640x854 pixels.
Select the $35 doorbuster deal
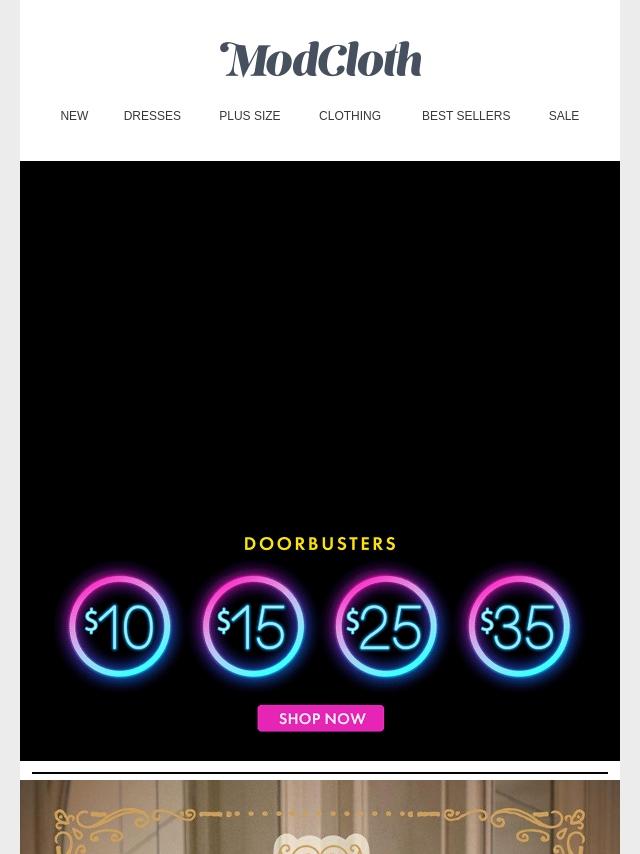(519, 627)
